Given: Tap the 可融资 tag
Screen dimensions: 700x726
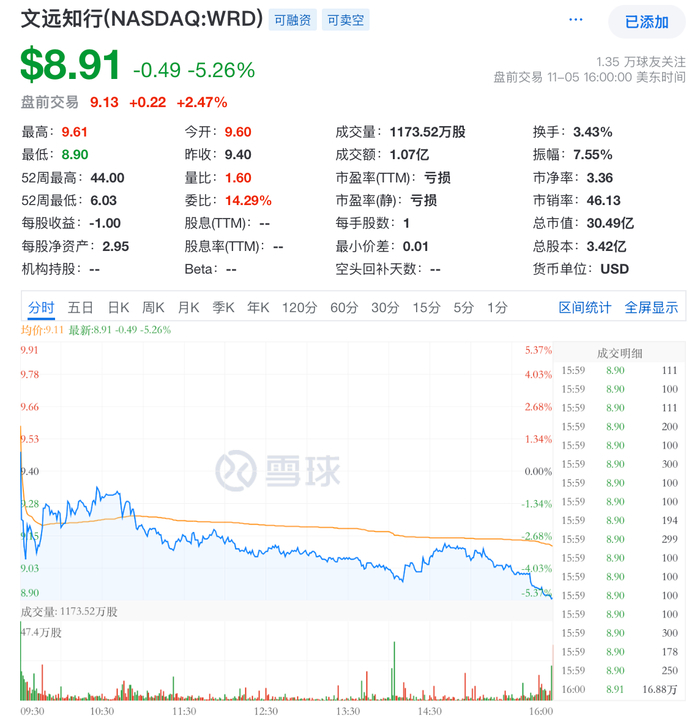Looking at the screenshot, I should 291,20.
